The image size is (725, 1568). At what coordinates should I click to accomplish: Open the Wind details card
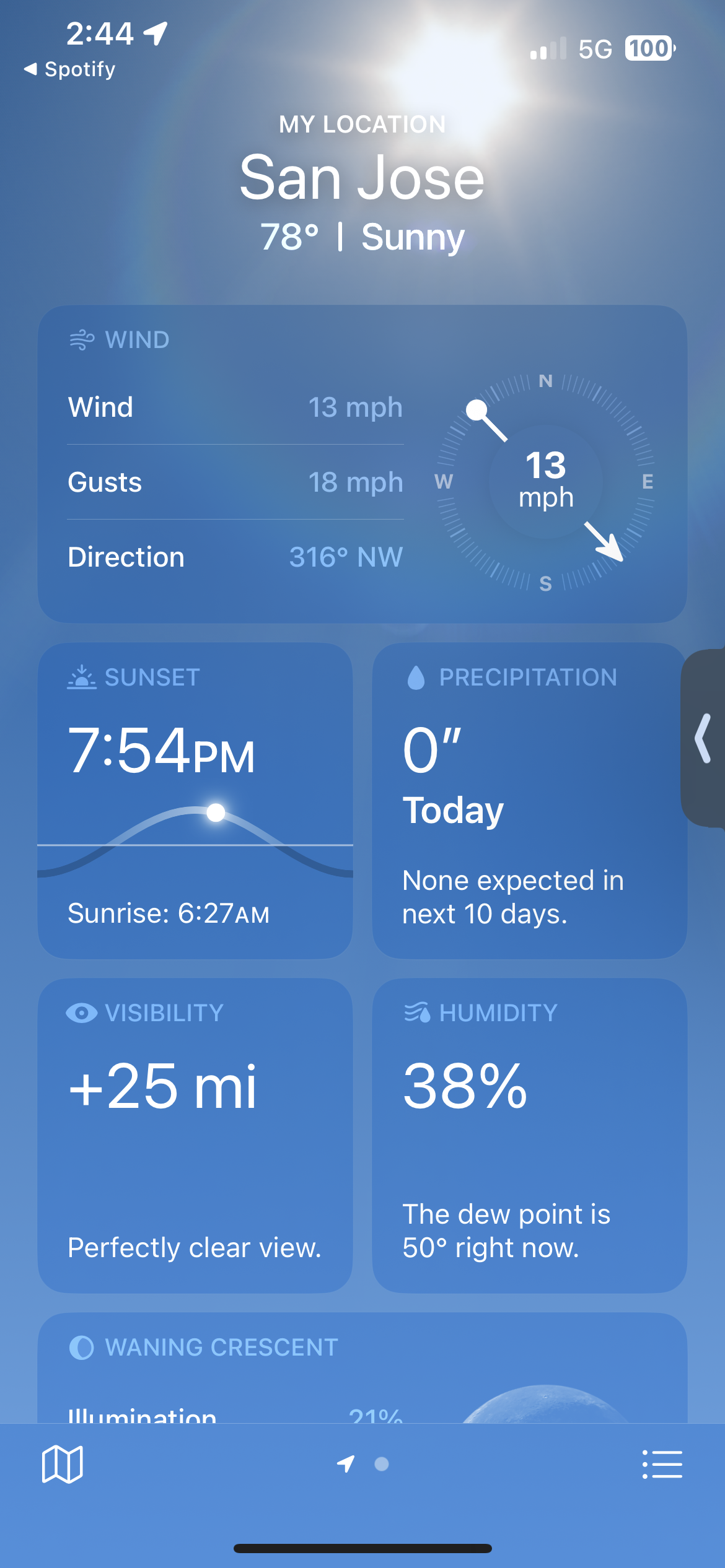(x=362, y=463)
